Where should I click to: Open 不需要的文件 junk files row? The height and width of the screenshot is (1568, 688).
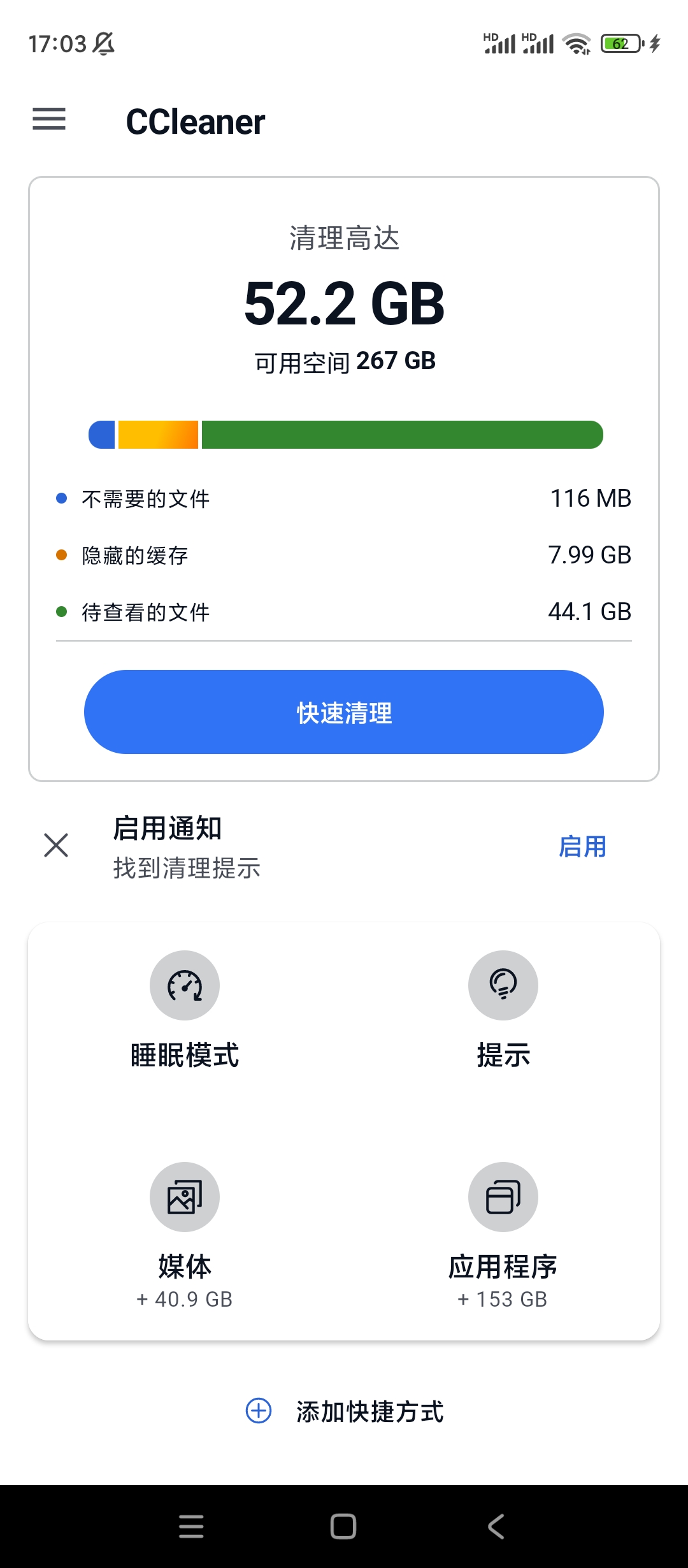point(344,498)
